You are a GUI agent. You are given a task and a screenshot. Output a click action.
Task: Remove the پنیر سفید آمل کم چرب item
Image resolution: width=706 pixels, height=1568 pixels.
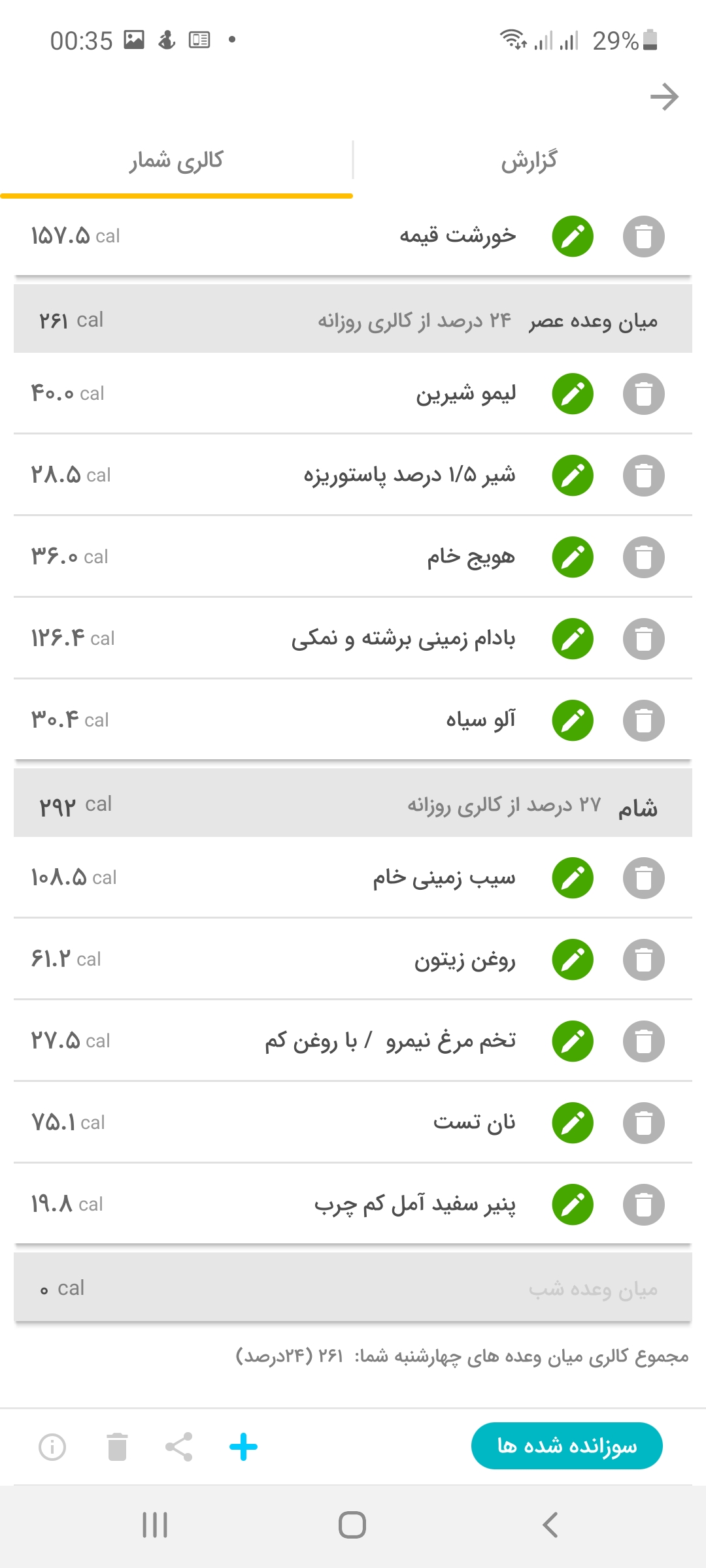pyautogui.click(x=643, y=1204)
